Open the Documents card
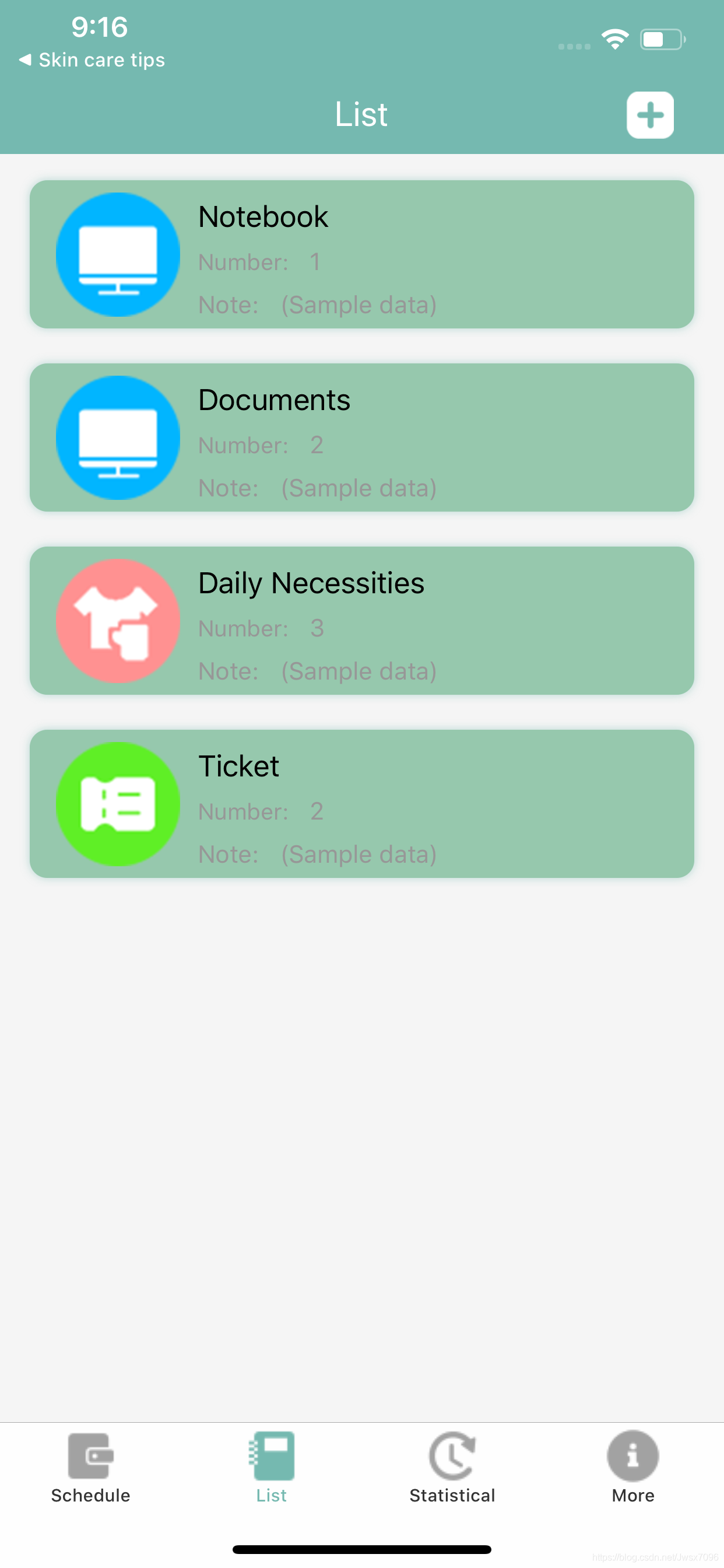 pyautogui.click(x=361, y=437)
